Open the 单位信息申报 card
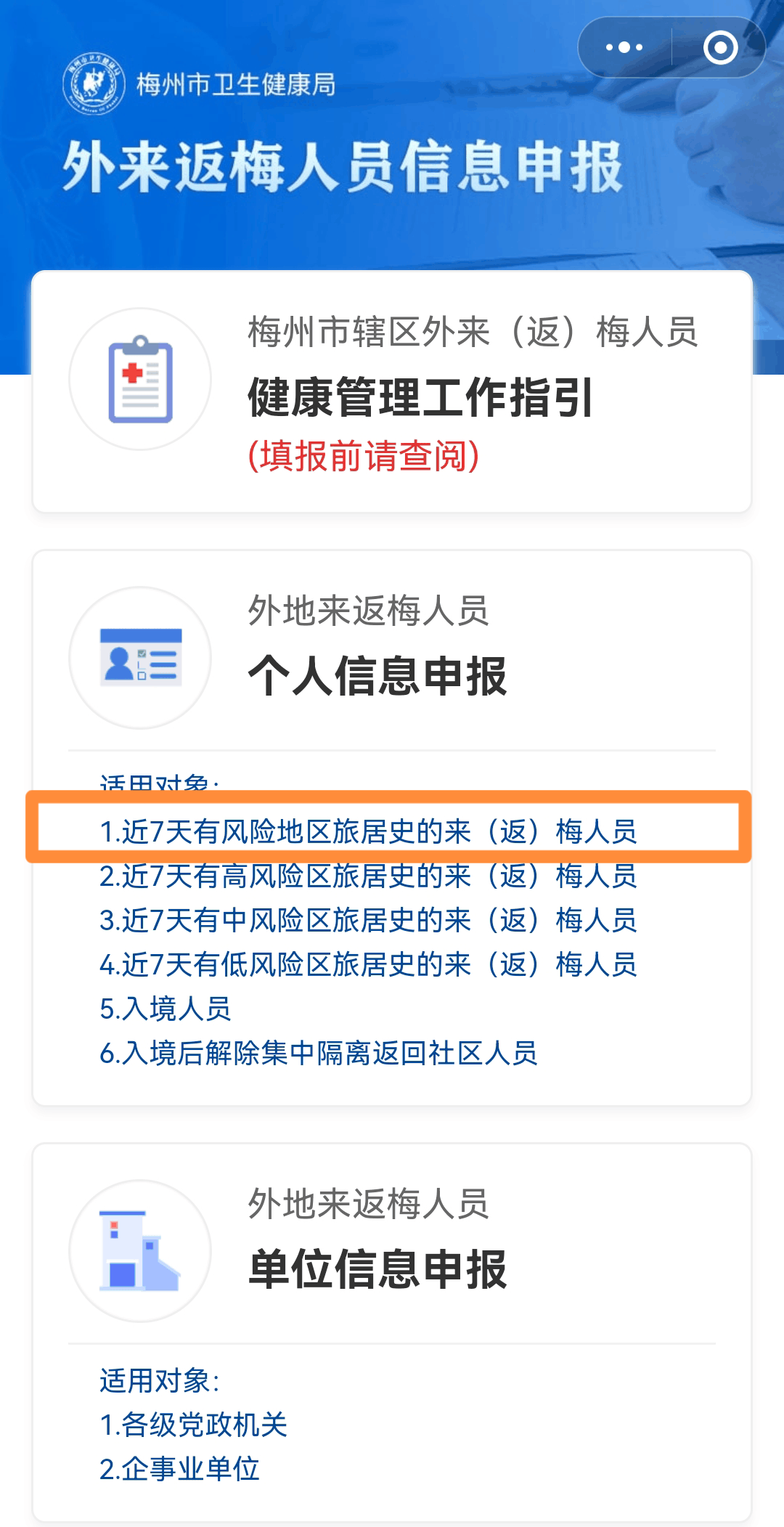Viewport: 784px width, 1527px height. coord(392,1333)
